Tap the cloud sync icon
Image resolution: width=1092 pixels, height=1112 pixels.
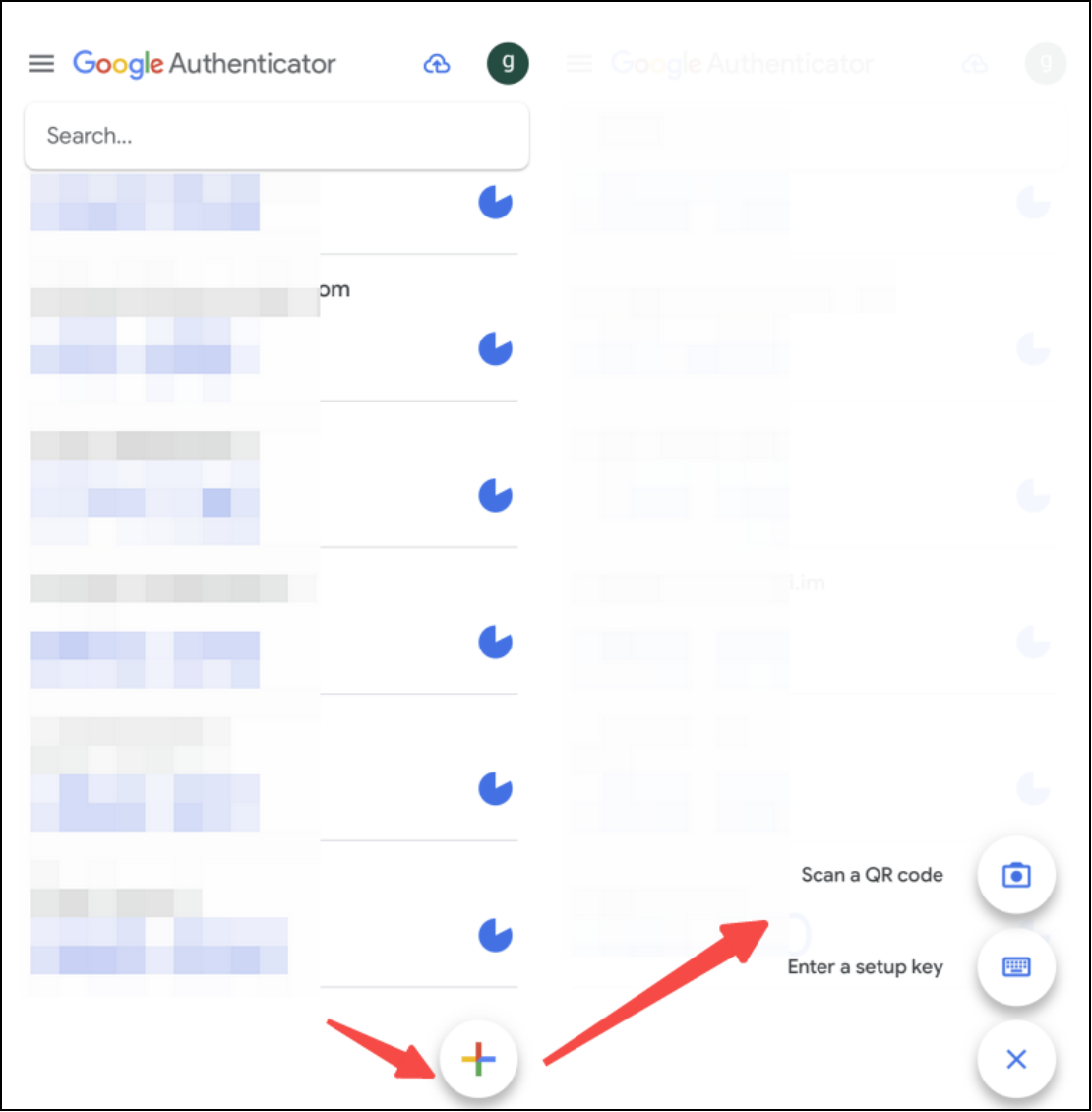(x=437, y=64)
